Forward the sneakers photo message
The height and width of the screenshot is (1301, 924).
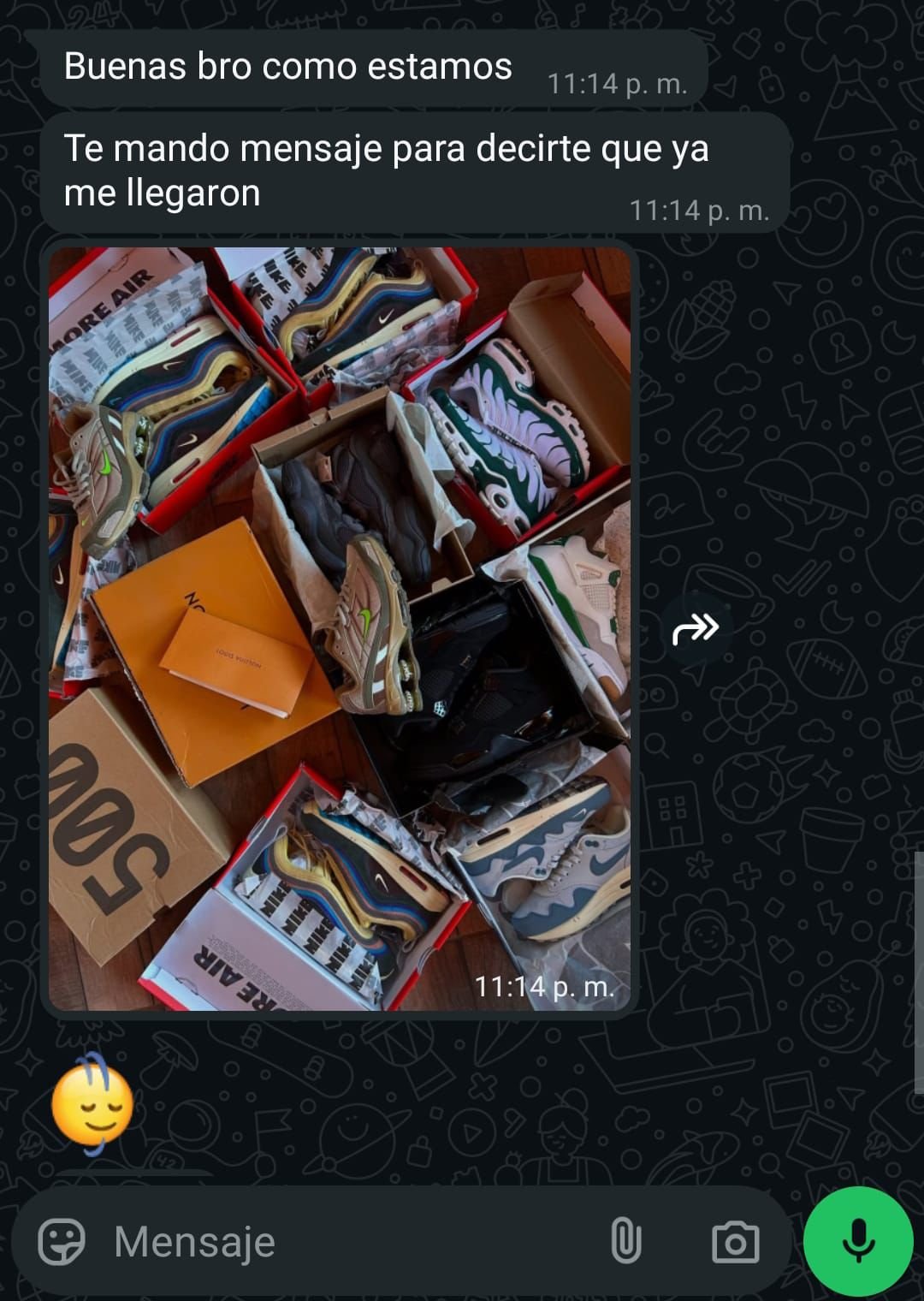pyautogui.click(x=696, y=629)
